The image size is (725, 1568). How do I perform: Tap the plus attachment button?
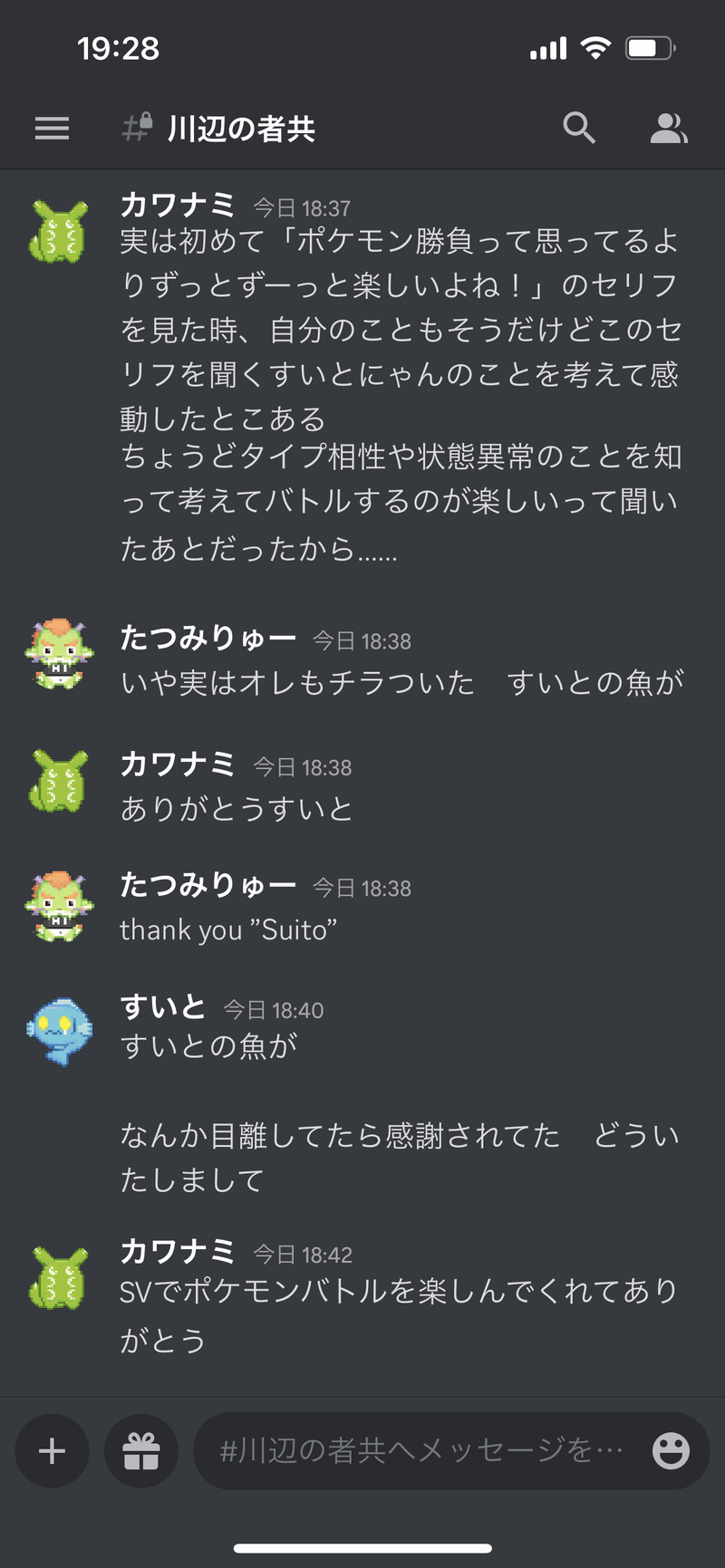(x=52, y=1451)
